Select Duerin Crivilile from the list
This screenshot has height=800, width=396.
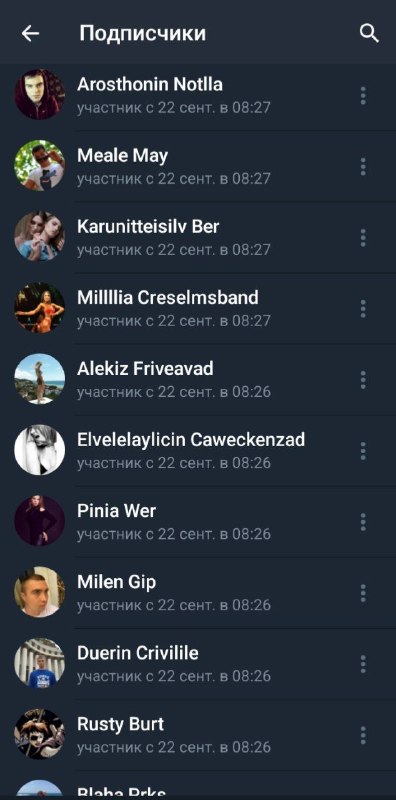pyautogui.click(x=198, y=664)
